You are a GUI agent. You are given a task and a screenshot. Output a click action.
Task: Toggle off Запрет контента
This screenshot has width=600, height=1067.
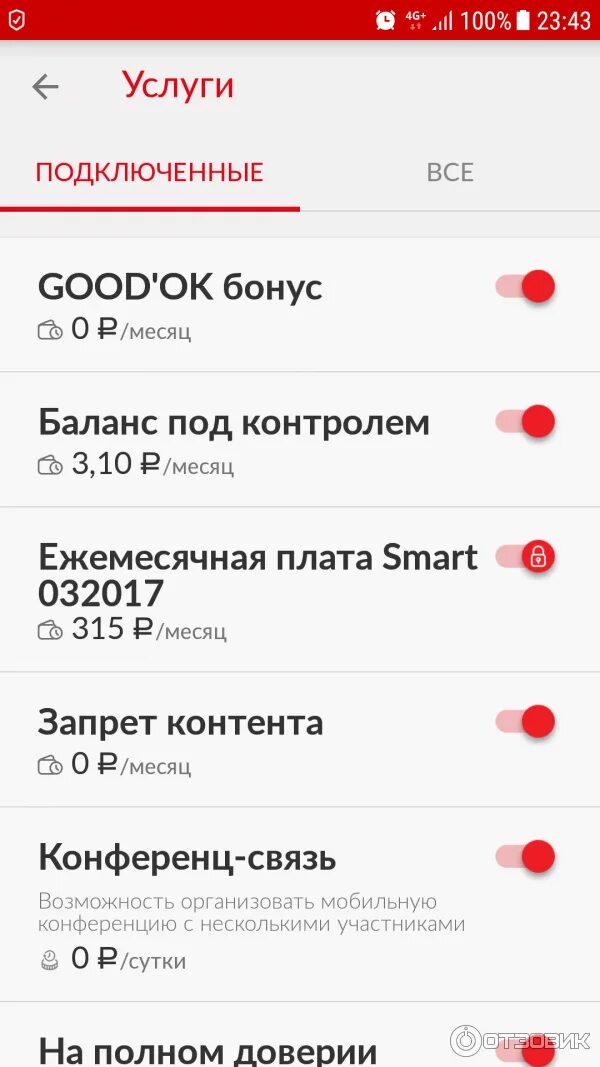(526, 721)
